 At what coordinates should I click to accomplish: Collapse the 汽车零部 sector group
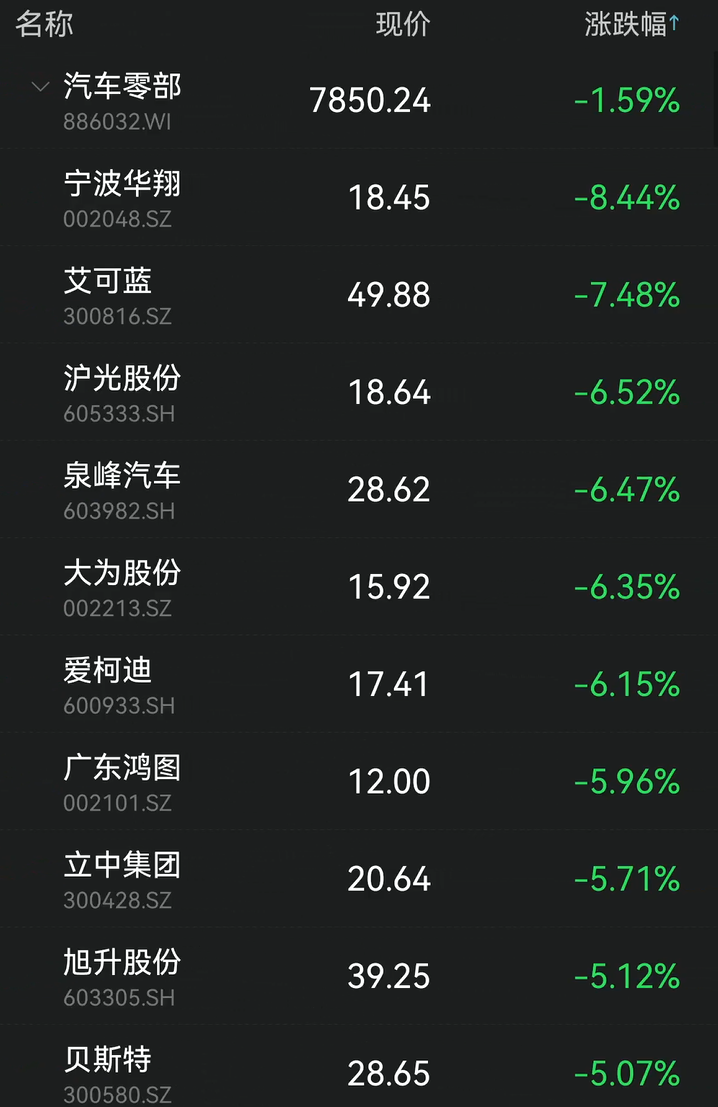[x=40, y=87]
